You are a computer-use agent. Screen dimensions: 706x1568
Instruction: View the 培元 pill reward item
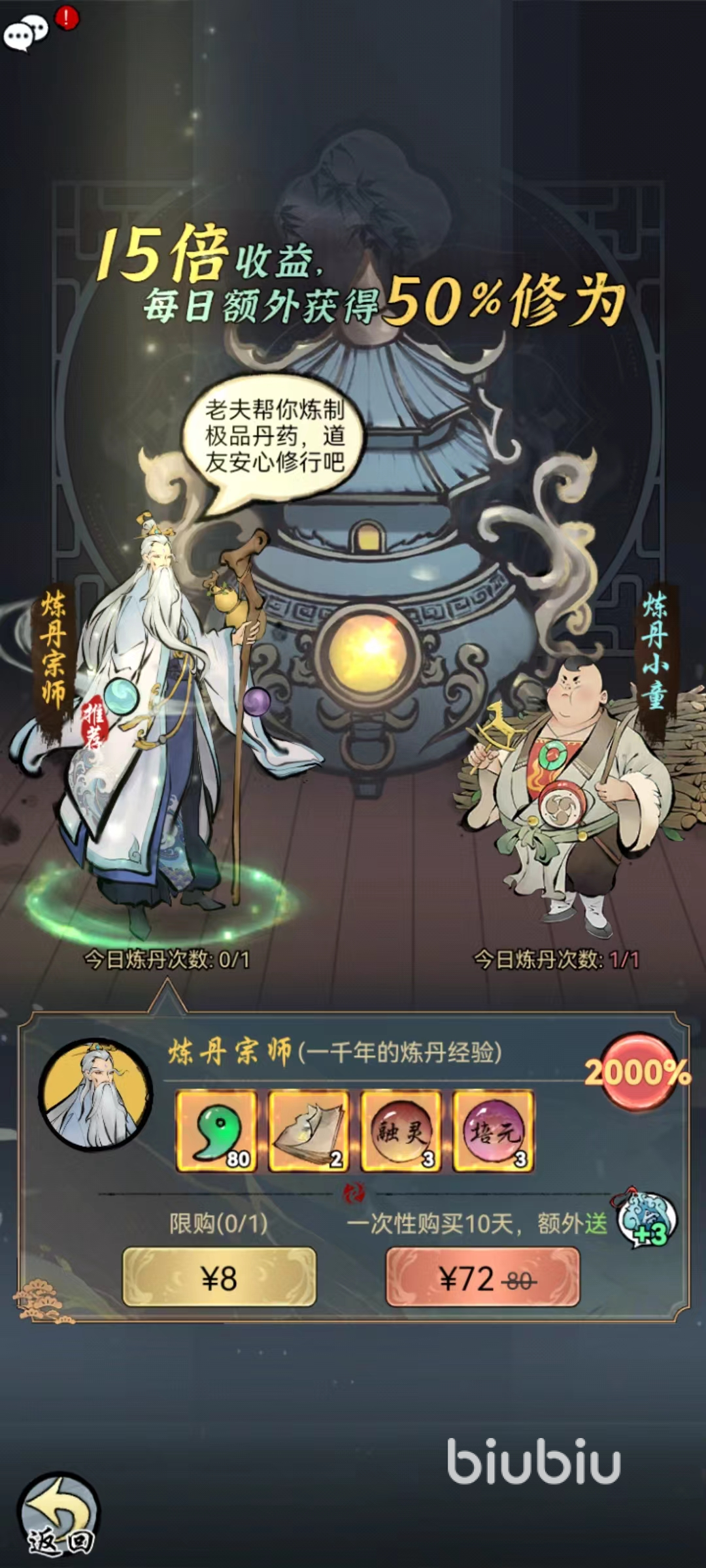493,1131
